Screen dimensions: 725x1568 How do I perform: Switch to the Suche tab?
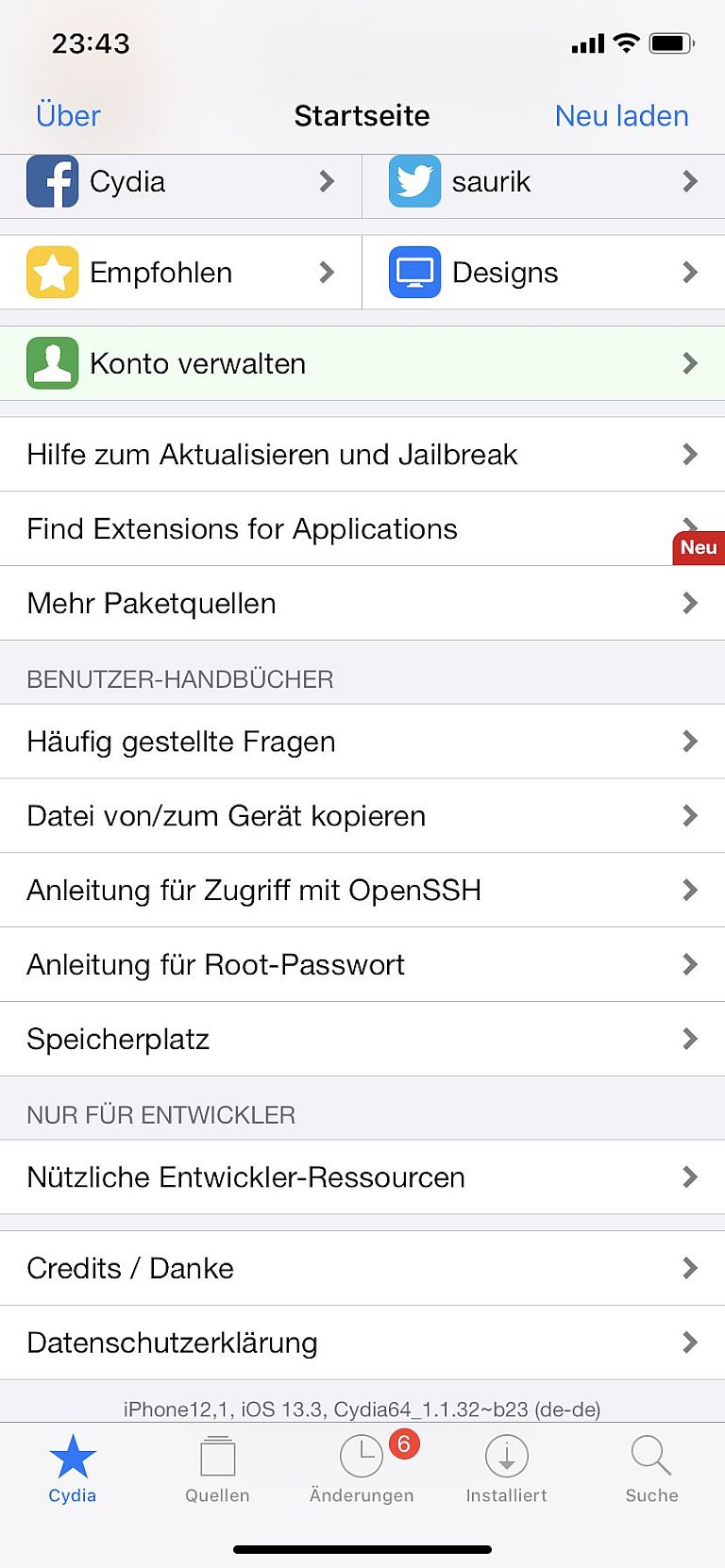point(651,1468)
